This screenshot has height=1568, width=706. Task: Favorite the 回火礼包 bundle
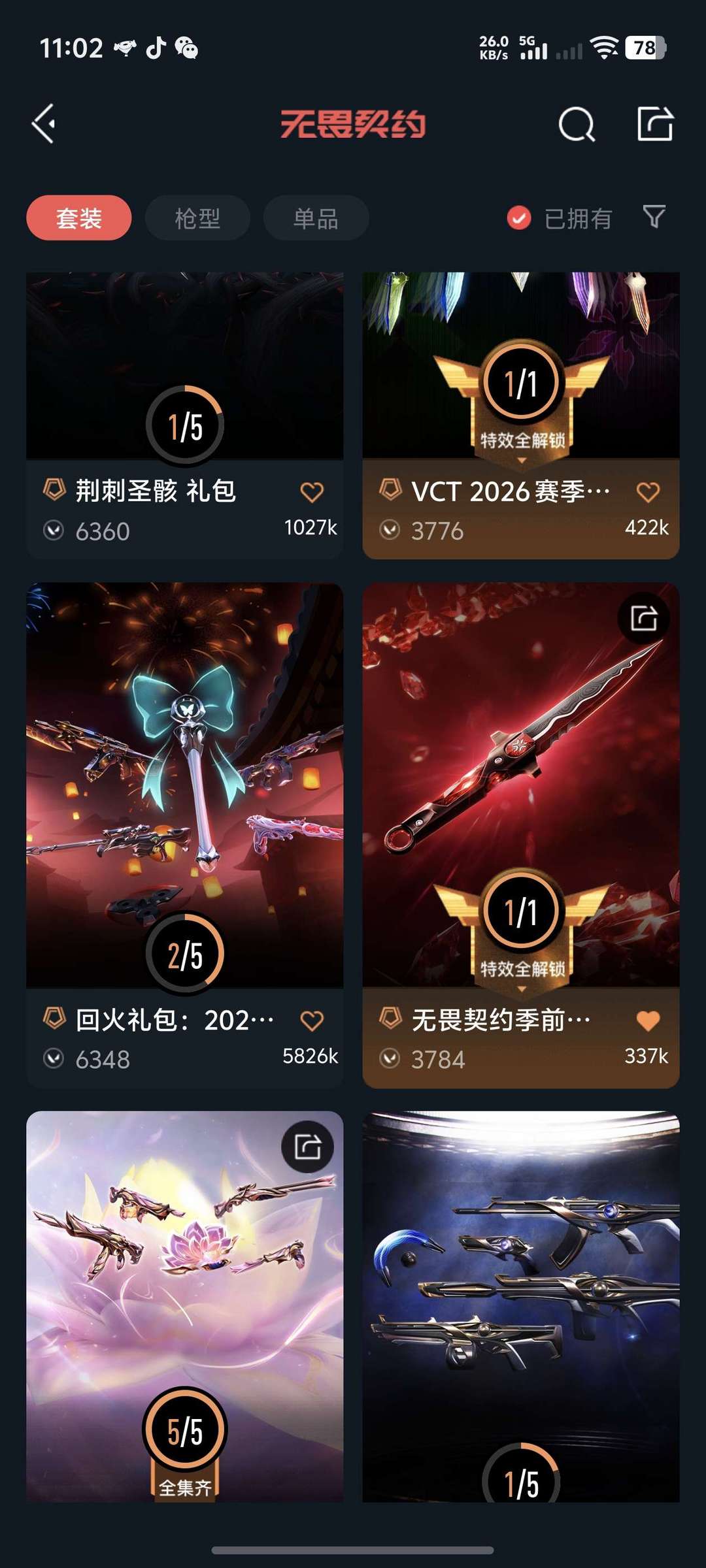tap(312, 1021)
